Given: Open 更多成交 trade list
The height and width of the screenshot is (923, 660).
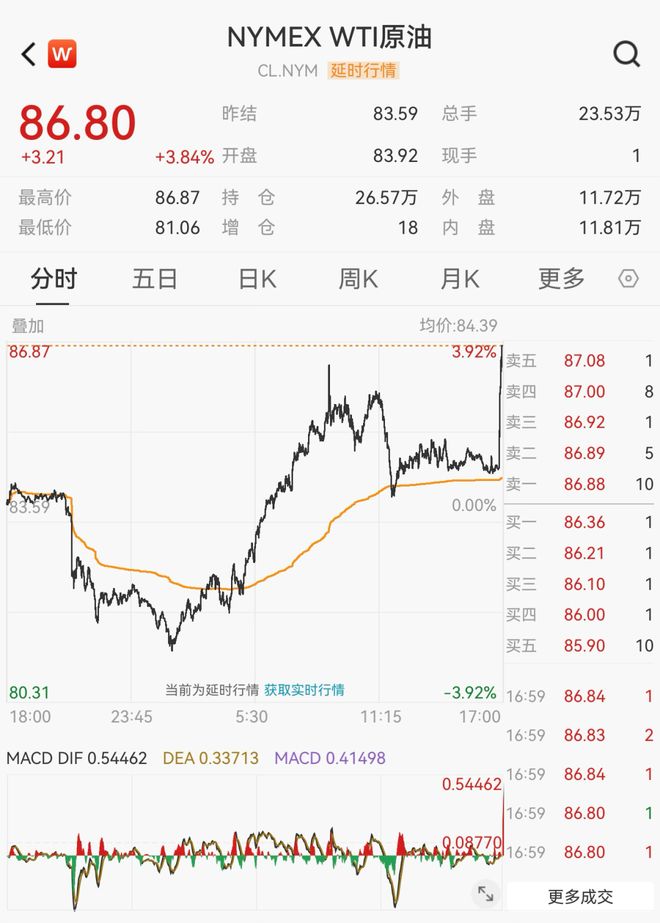Looking at the screenshot, I should click(x=581, y=897).
